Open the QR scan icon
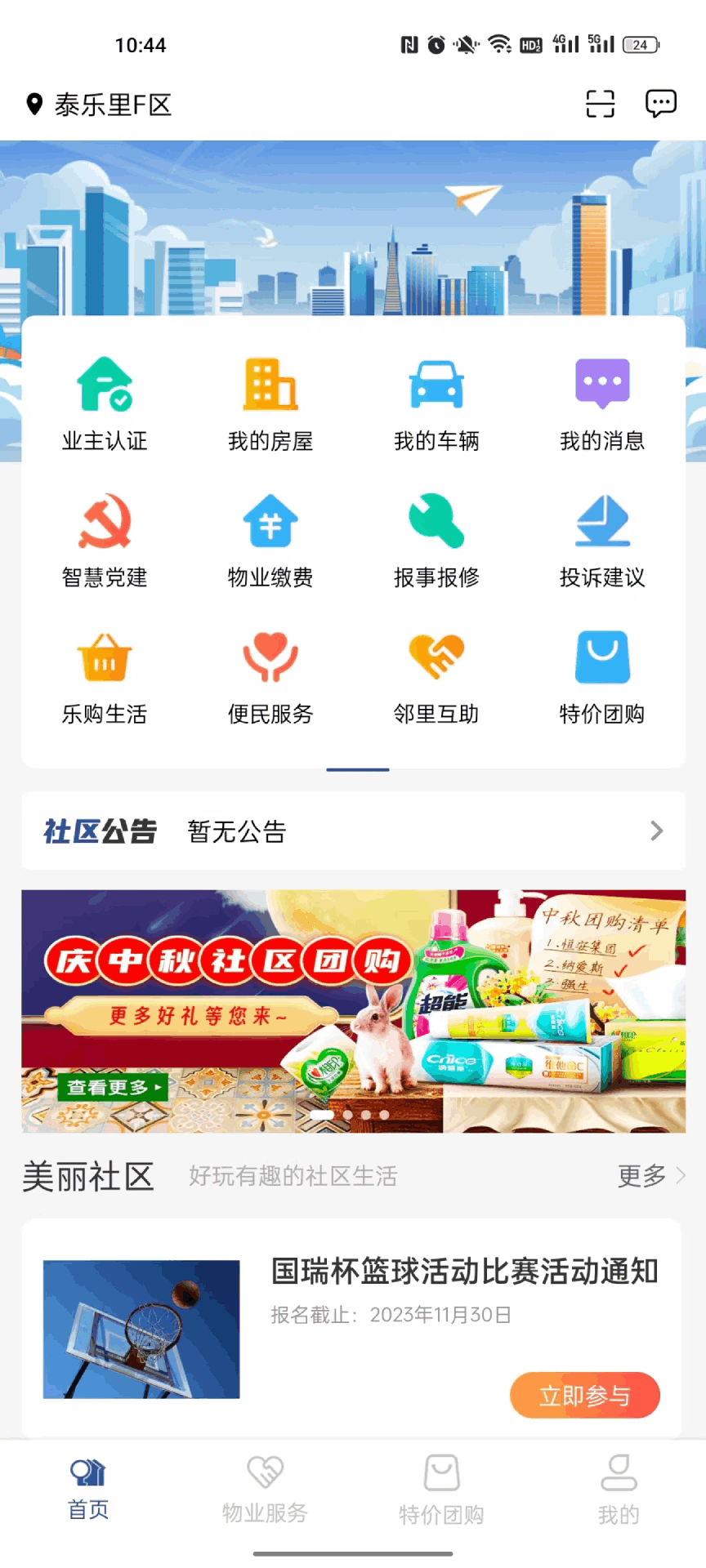The image size is (706, 1568). tap(600, 105)
